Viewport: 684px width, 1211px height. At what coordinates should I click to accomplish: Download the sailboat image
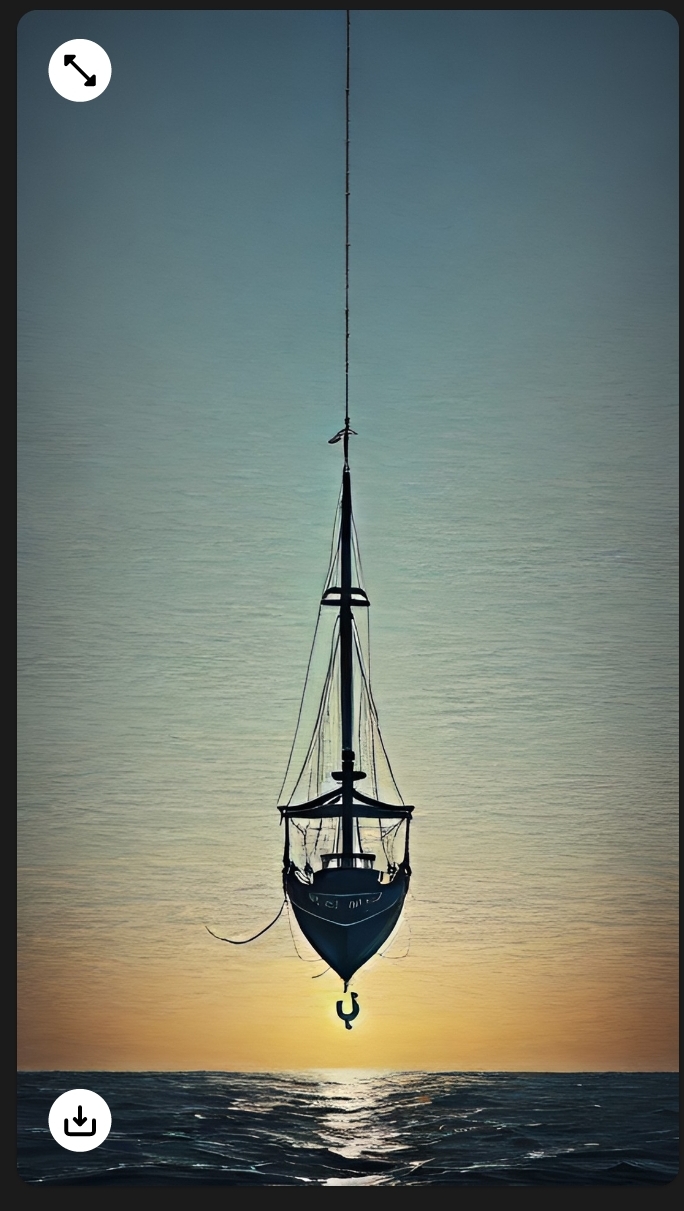(80, 1120)
